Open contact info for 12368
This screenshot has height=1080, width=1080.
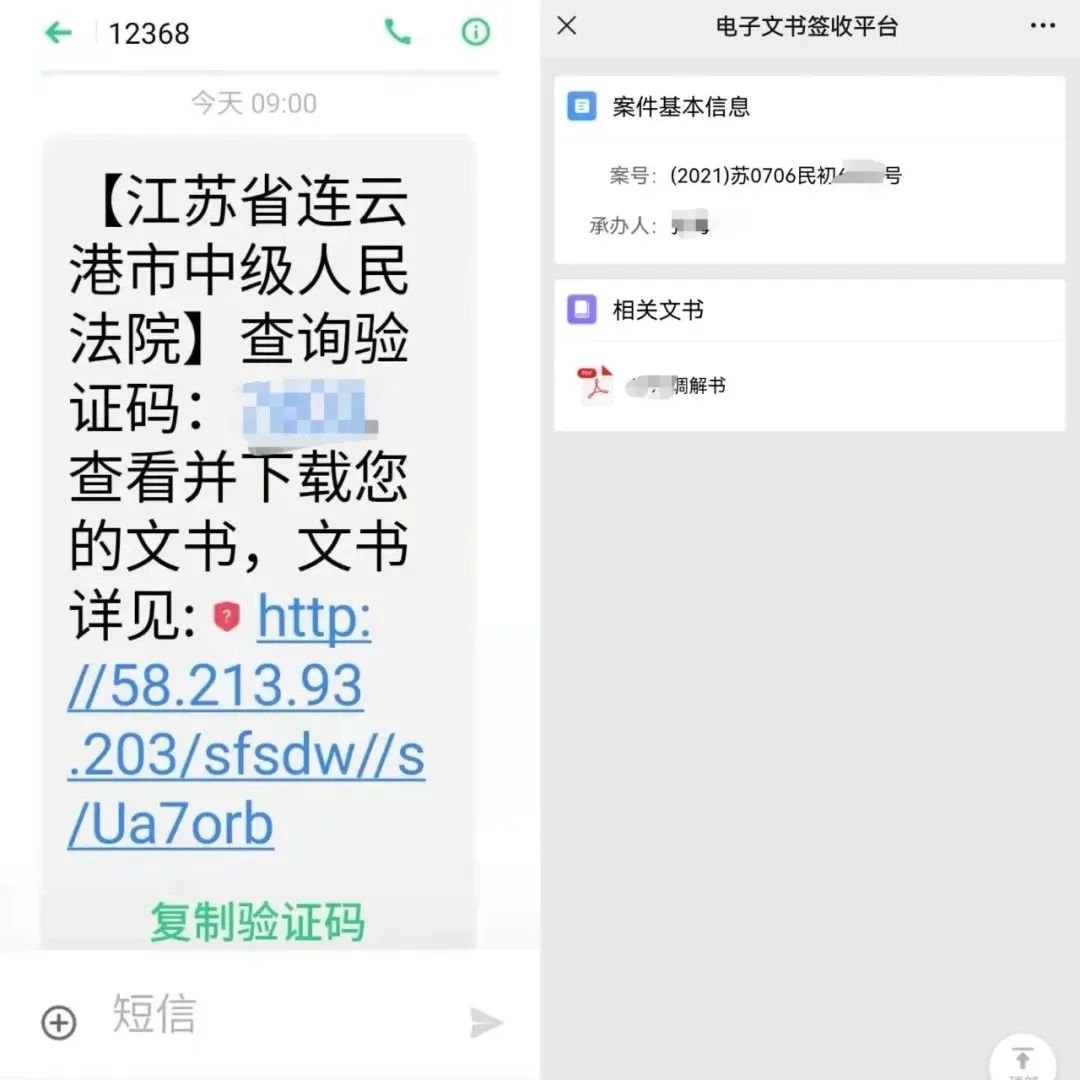(x=475, y=32)
